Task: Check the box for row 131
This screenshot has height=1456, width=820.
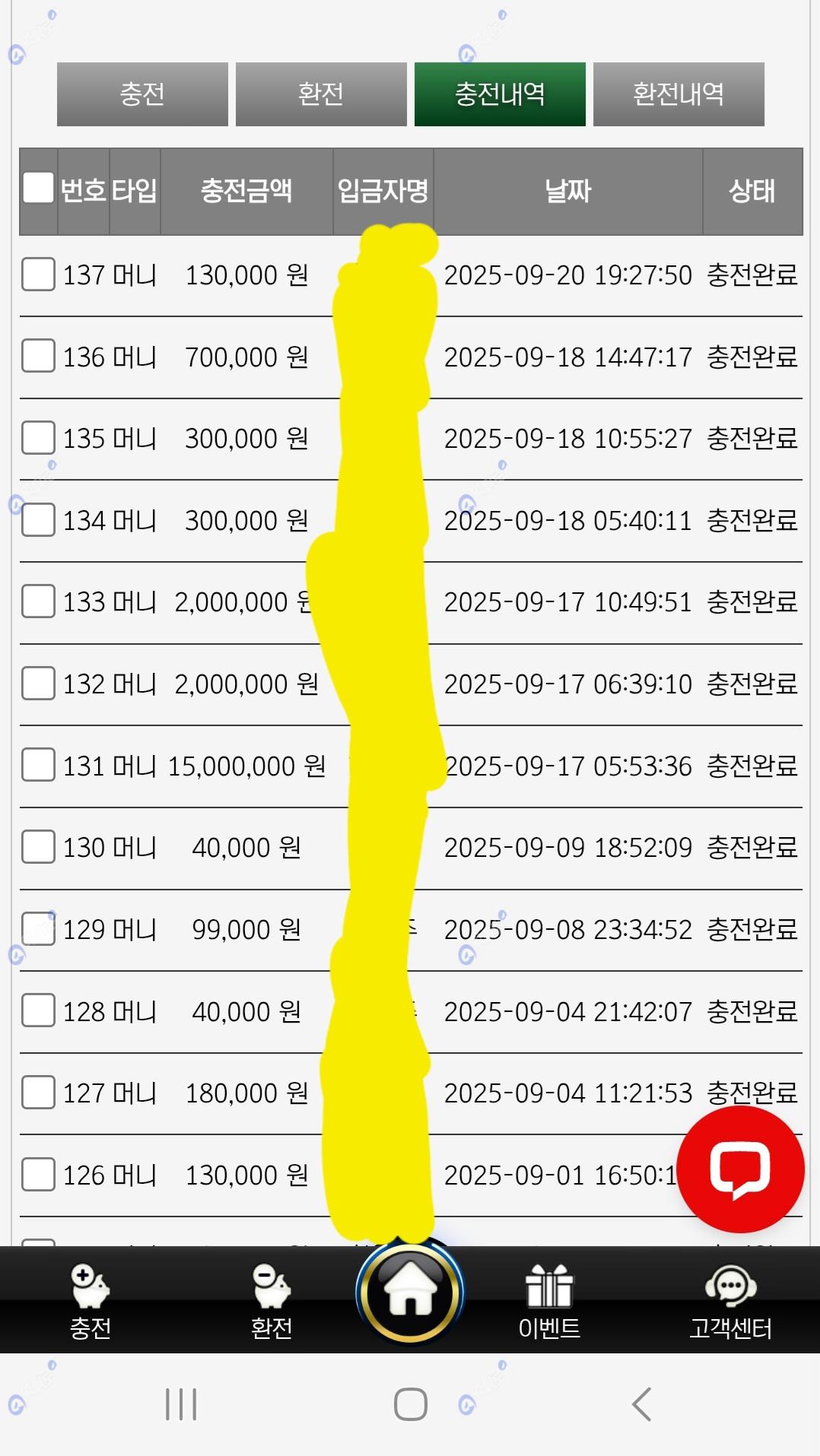Action: (x=38, y=765)
